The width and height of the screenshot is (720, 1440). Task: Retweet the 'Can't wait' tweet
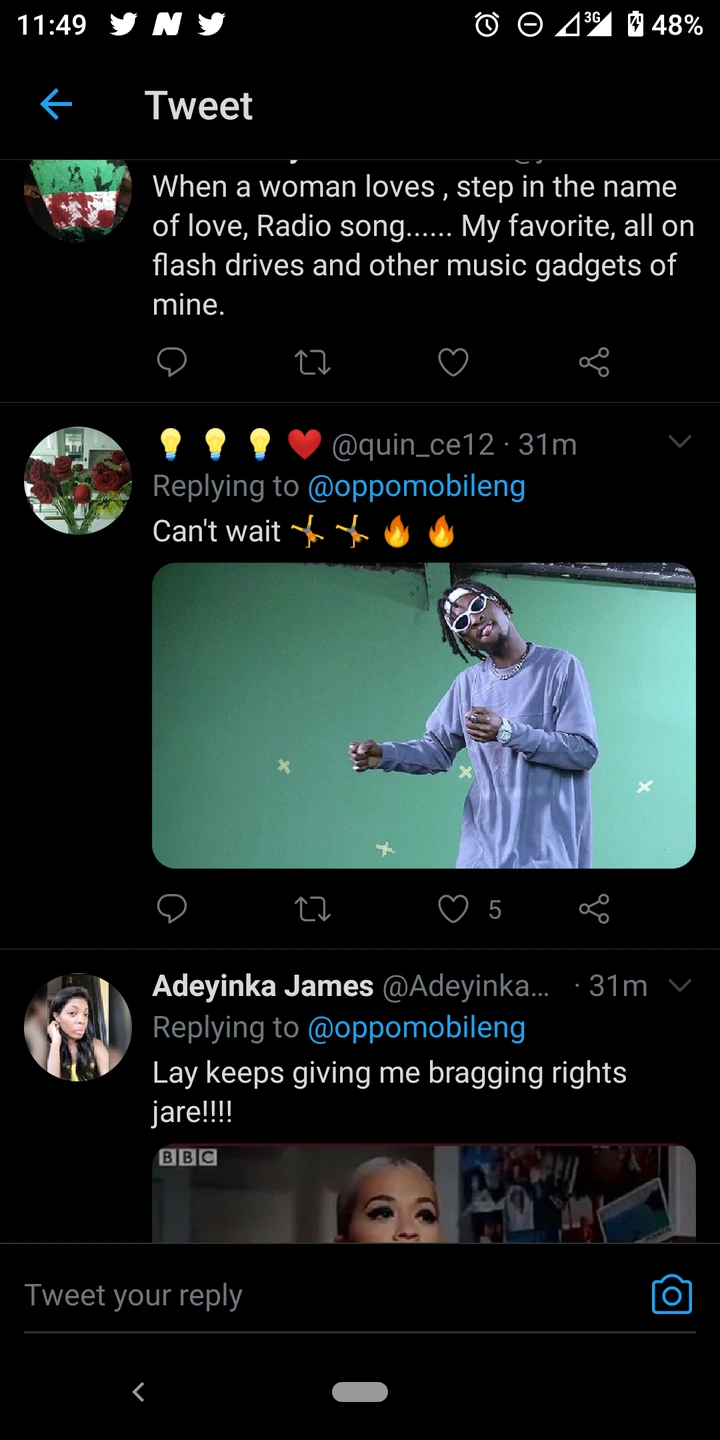pyautogui.click(x=313, y=908)
